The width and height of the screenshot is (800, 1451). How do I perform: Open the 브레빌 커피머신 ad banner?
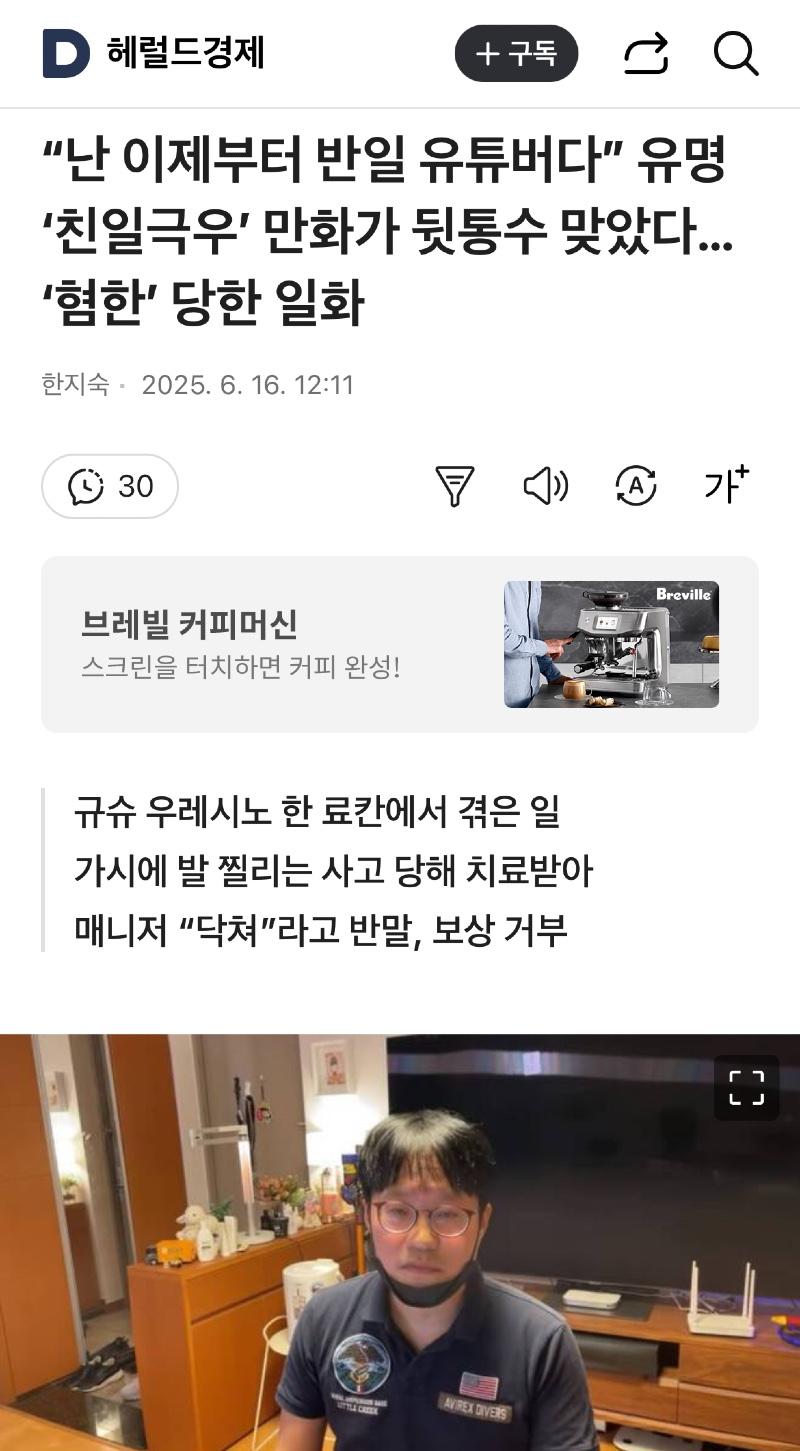tap(400, 644)
